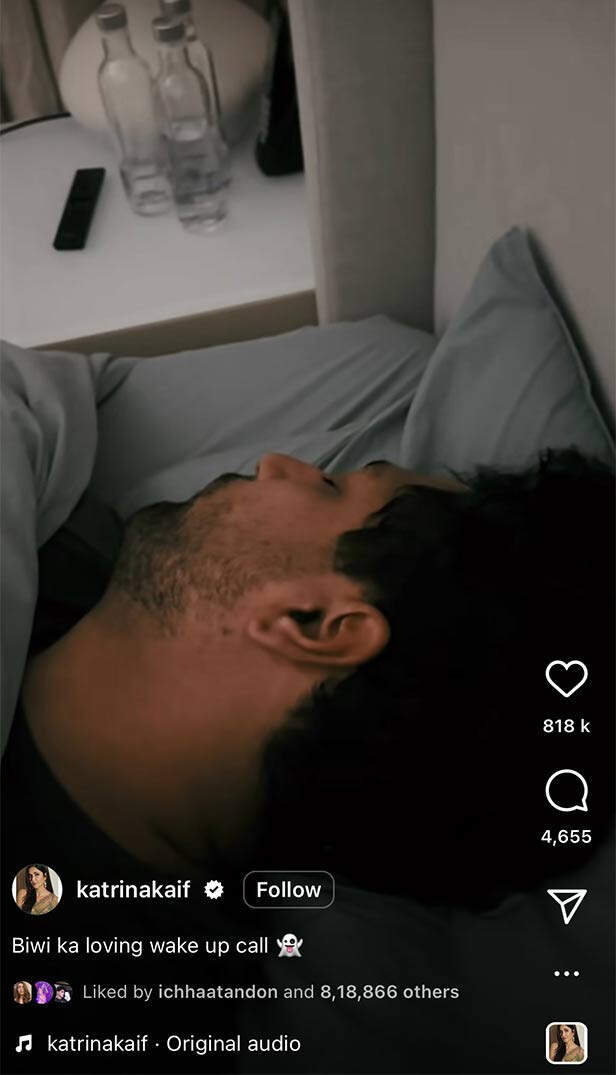Viewport: 616px width, 1075px height.
Task: Open the three-dot more options menu
Action: pyautogui.click(x=566, y=973)
